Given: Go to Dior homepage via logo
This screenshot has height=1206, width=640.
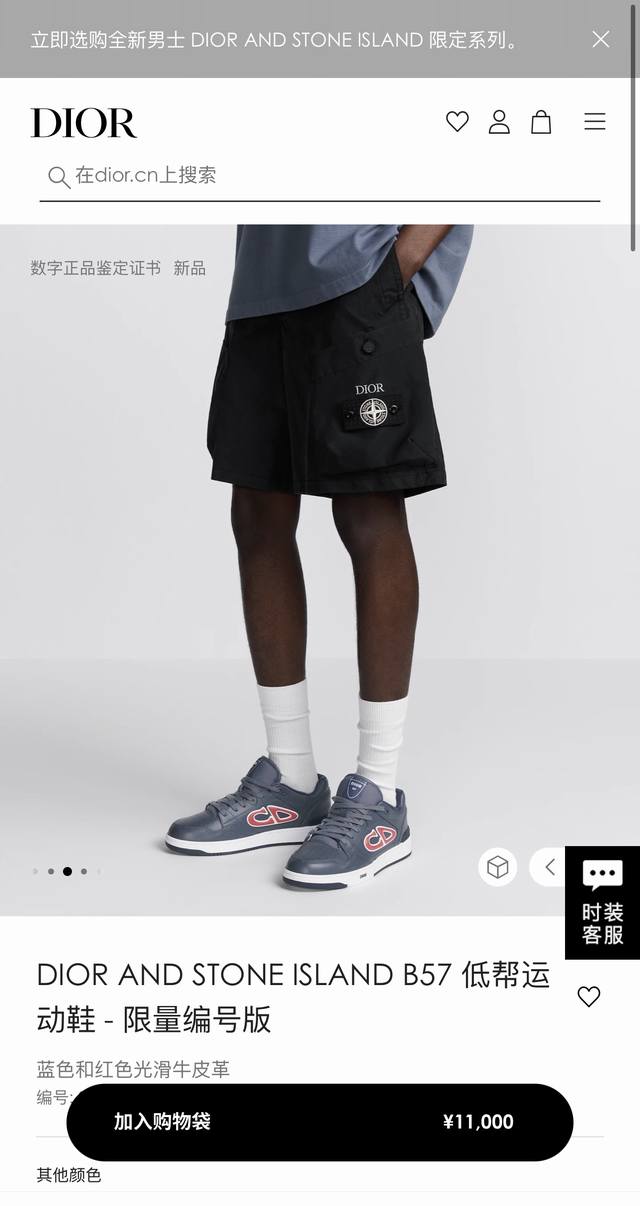Looking at the screenshot, I should 84,123.
